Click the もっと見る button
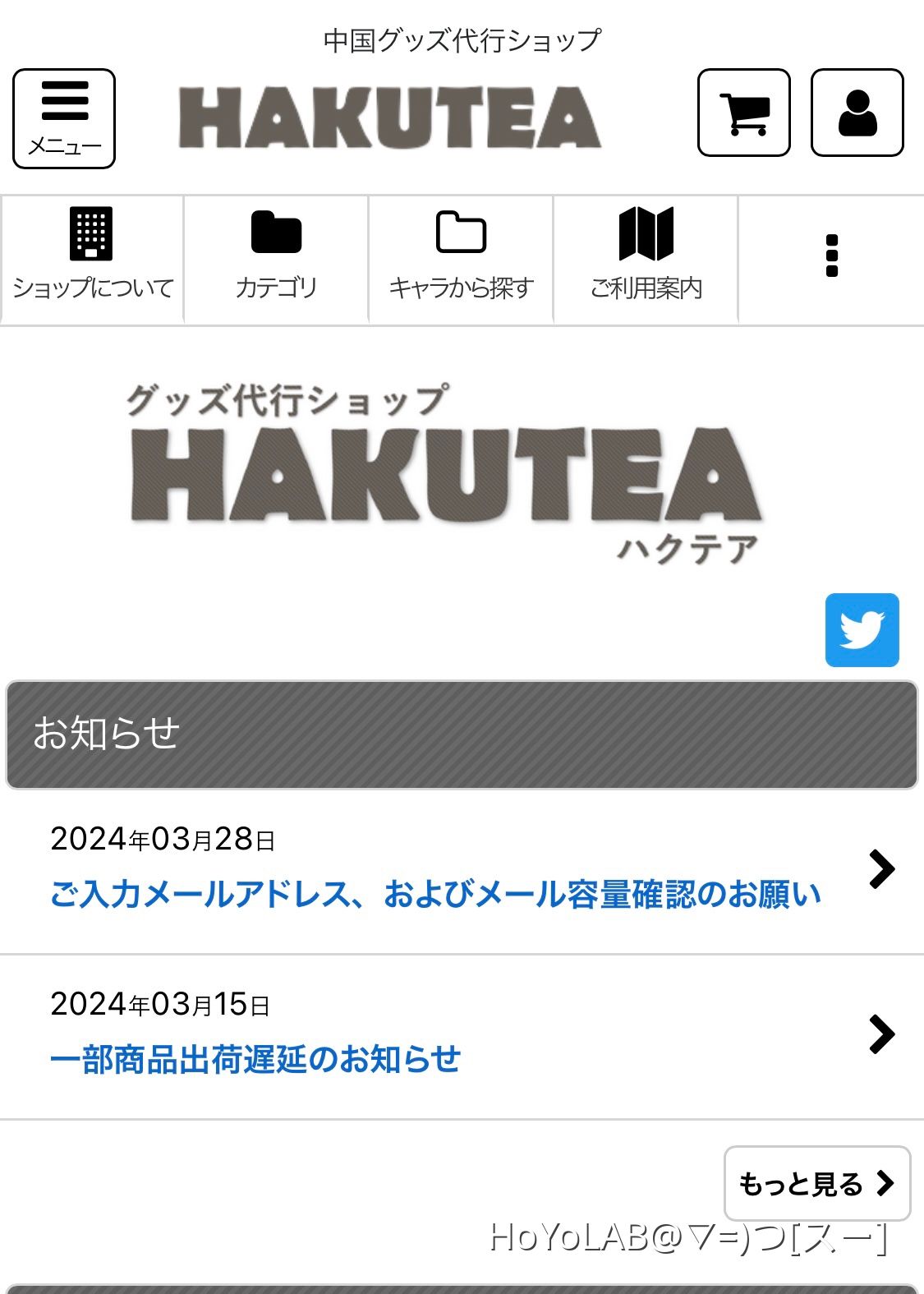 pyautogui.click(x=818, y=1184)
